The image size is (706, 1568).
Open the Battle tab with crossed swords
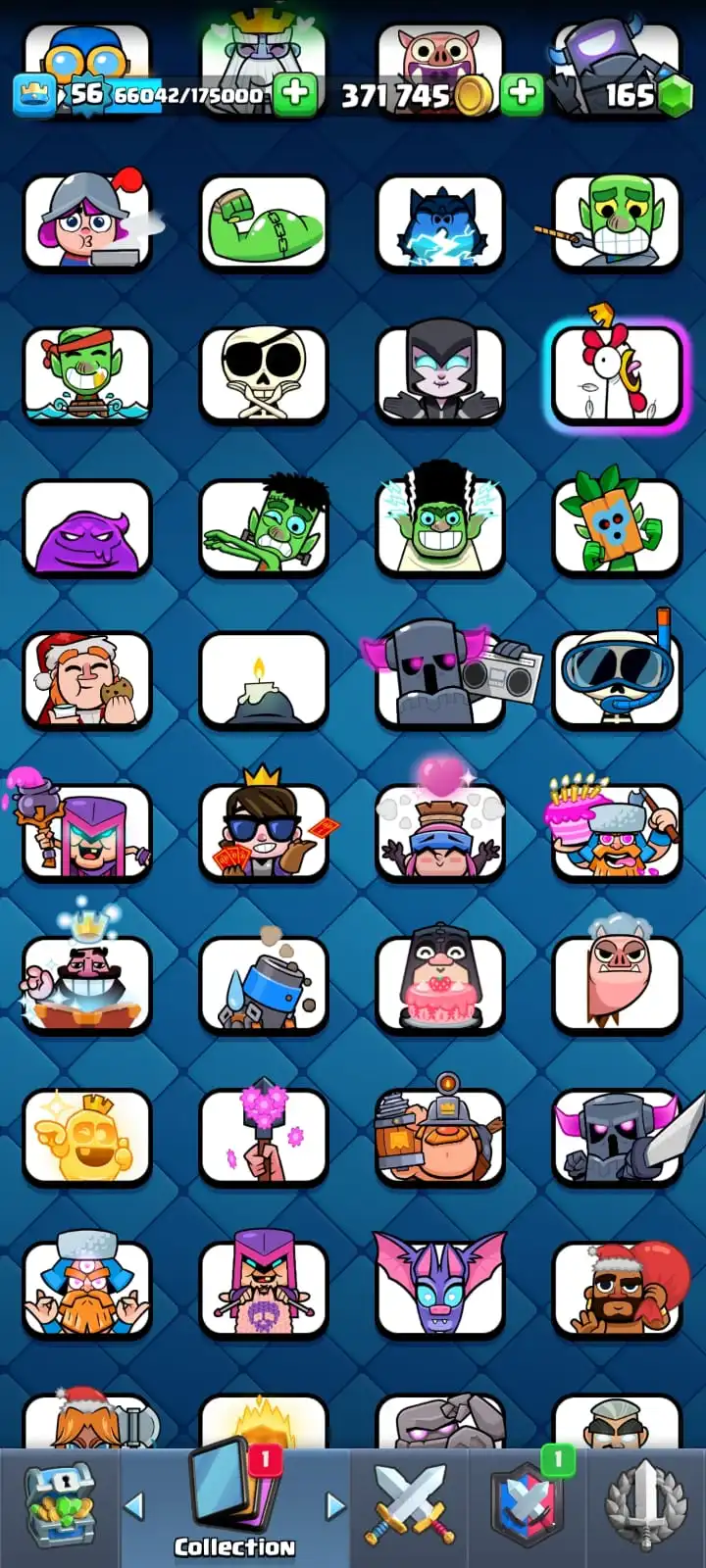(x=411, y=1506)
